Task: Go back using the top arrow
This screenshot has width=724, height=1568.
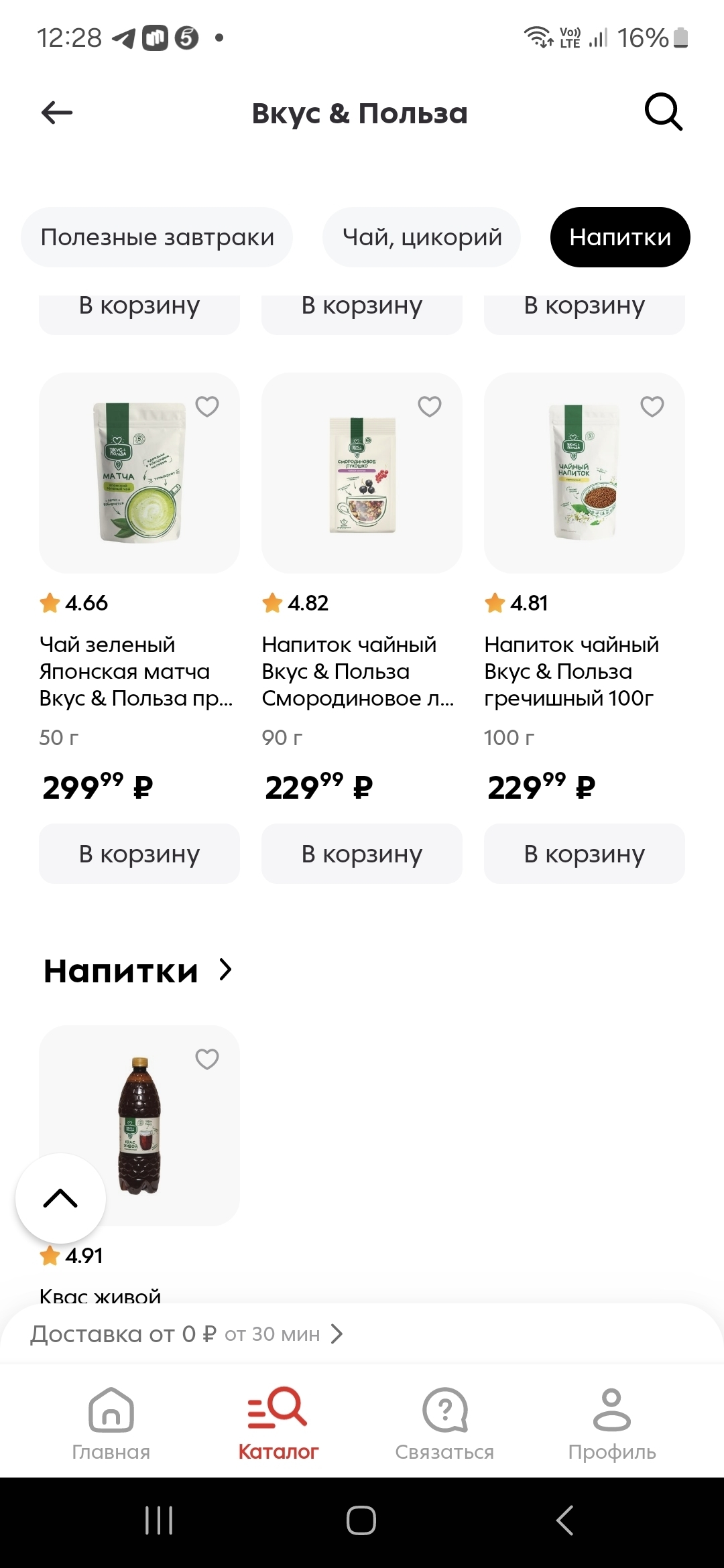Action: 57,113
